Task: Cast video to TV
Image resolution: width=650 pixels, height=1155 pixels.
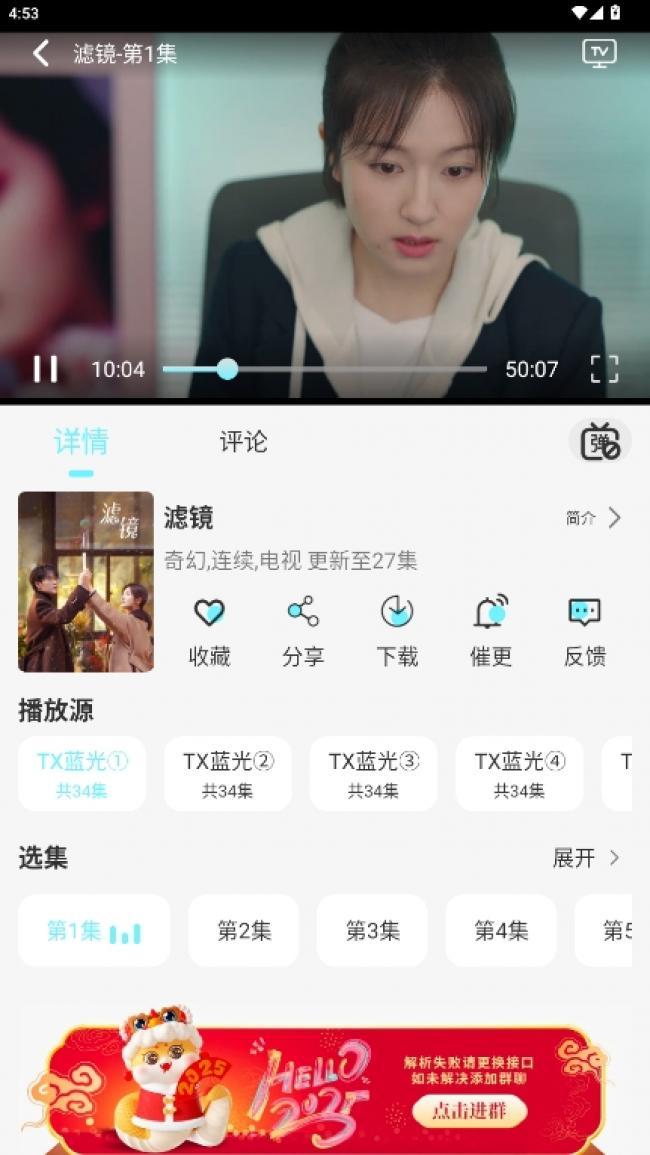Action: pyautogui.click(x=599, y=53)
